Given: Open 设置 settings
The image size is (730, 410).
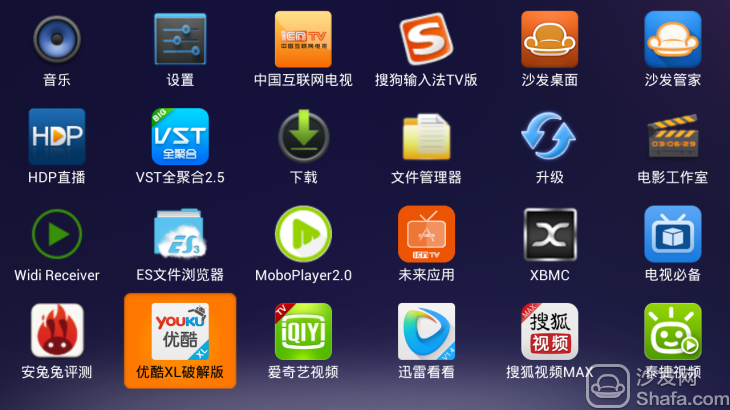Looking at the screenshot, I should pos(180,40).
